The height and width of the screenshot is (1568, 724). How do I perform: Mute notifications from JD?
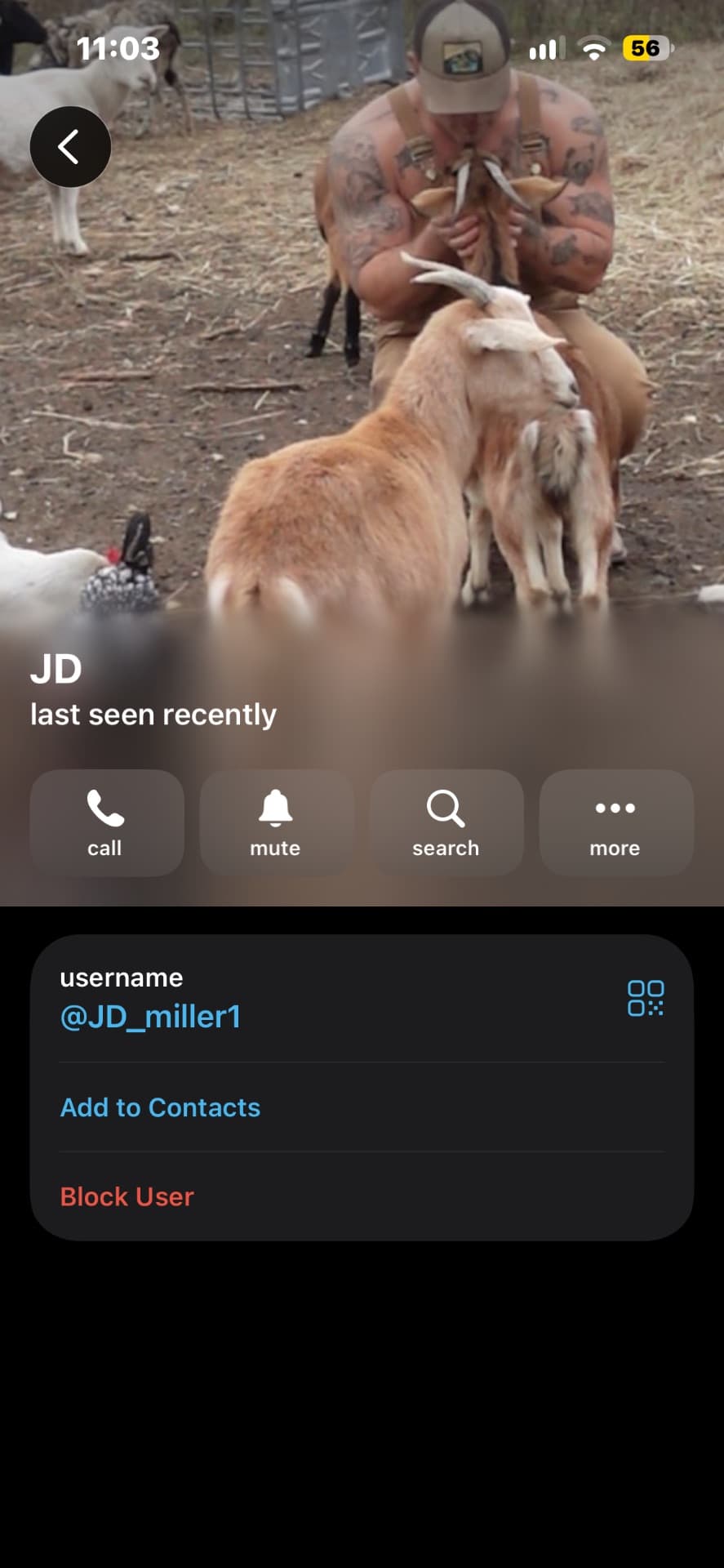pos(276,822)
